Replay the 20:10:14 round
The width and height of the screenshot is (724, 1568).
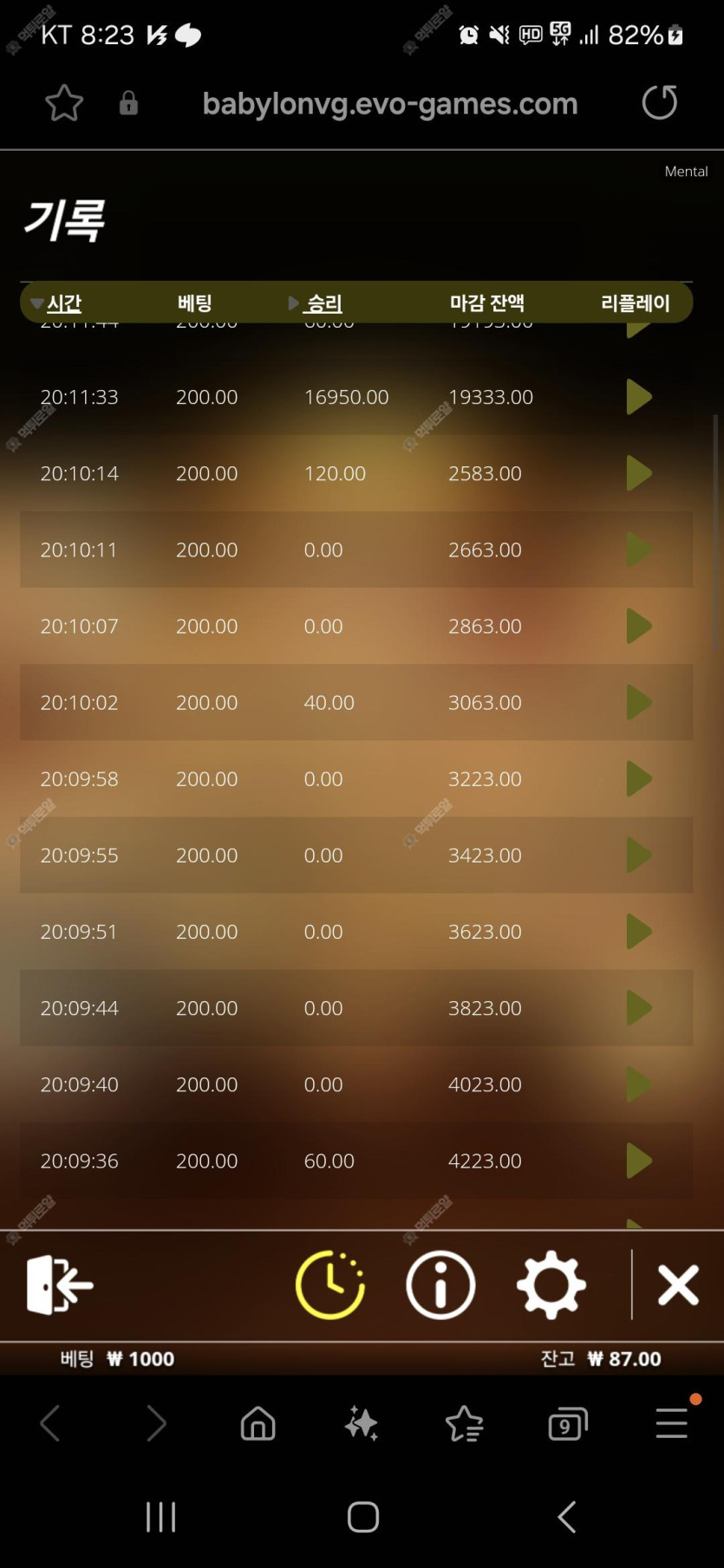coord(639,473)
